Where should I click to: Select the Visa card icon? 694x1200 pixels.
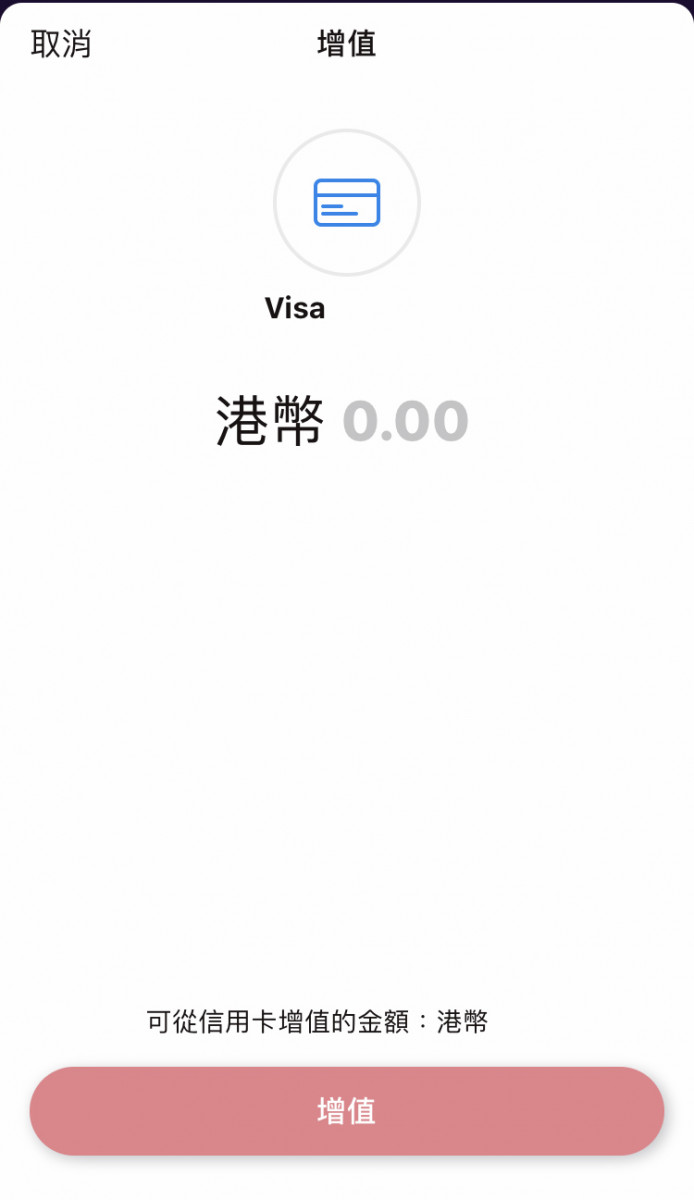pos(347,203)
